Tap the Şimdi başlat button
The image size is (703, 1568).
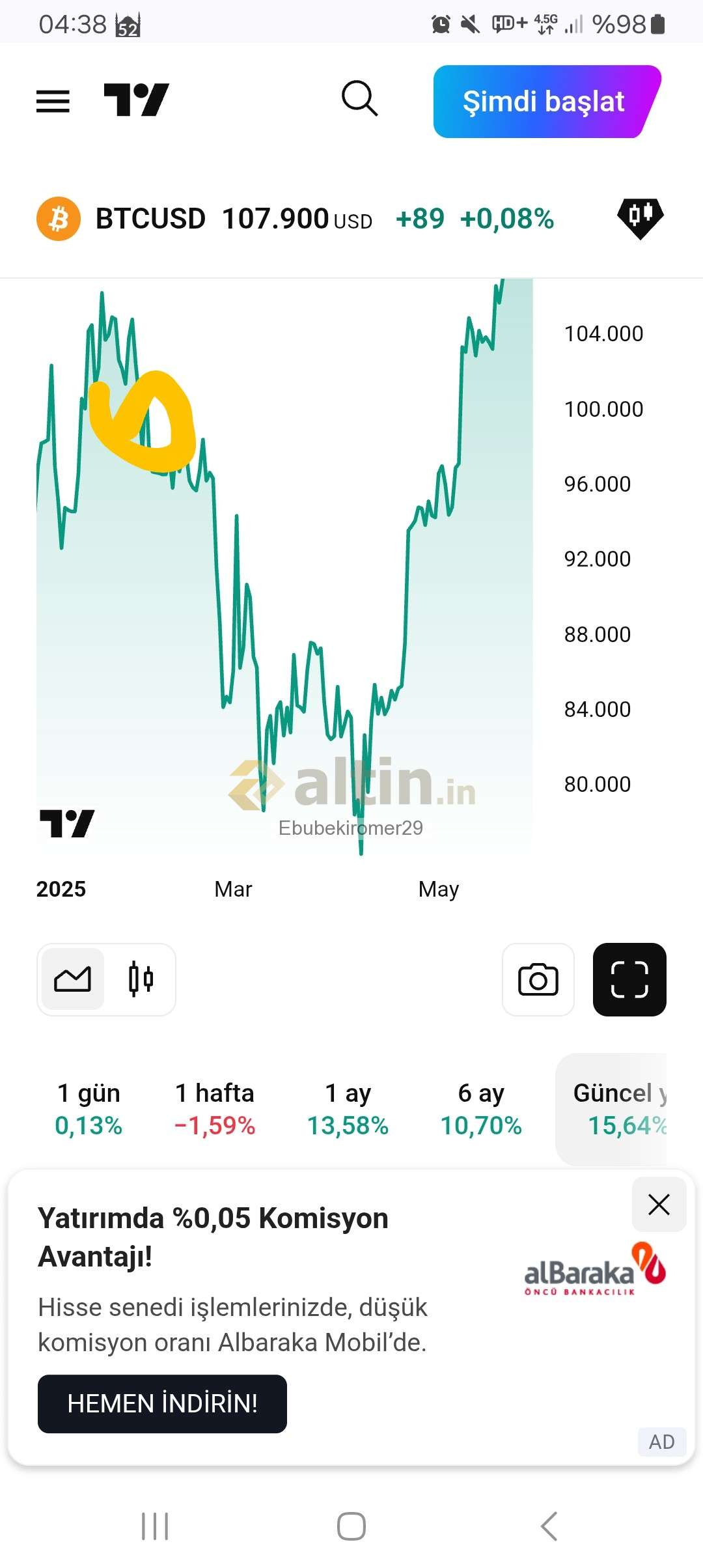click(x=544, y=102)
